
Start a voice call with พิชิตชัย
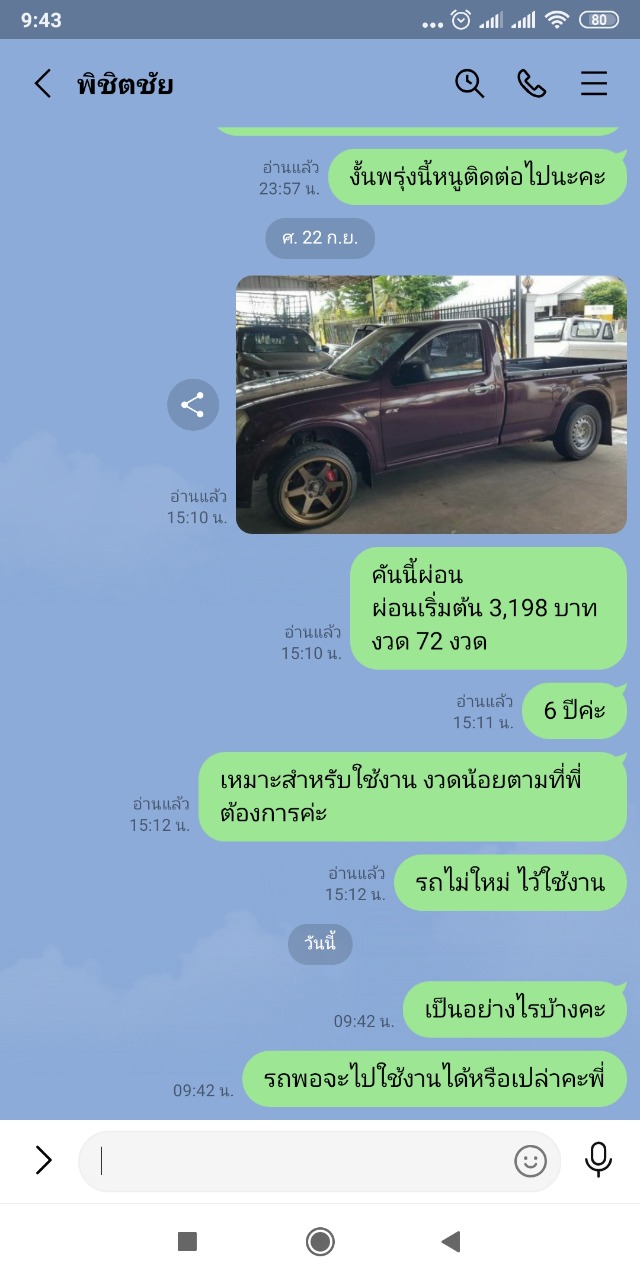pos(531,84)
